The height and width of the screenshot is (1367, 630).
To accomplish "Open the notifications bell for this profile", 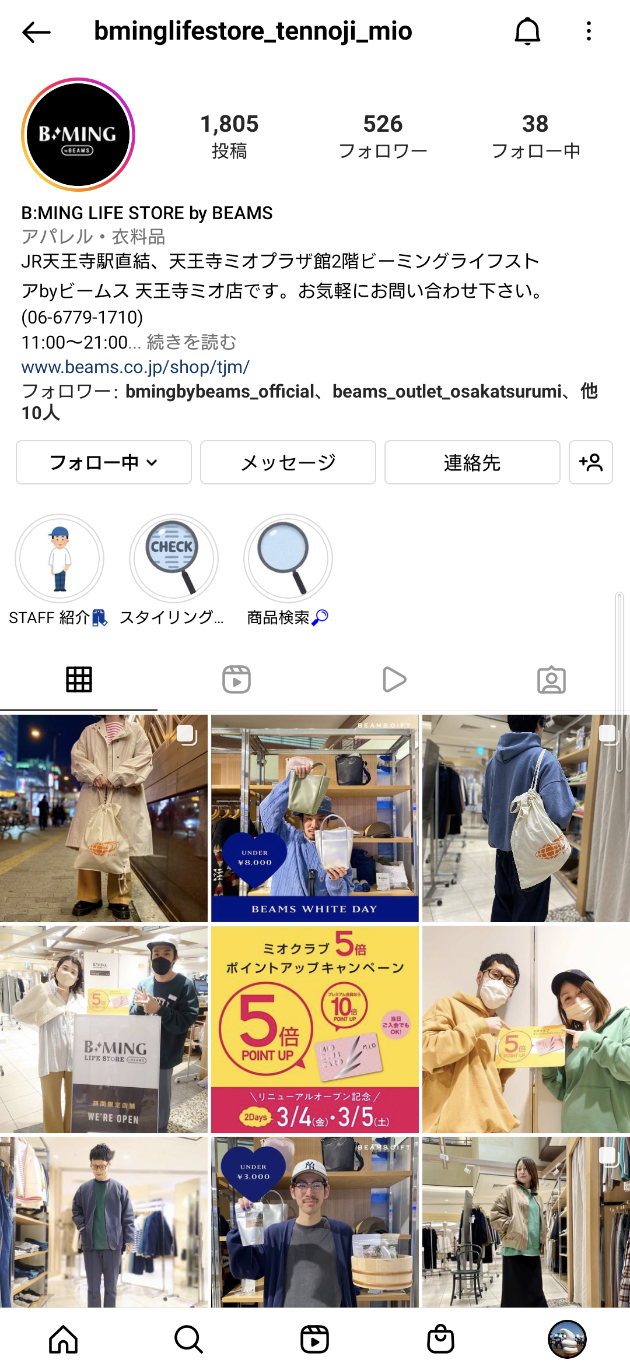I will coord(527,32).
